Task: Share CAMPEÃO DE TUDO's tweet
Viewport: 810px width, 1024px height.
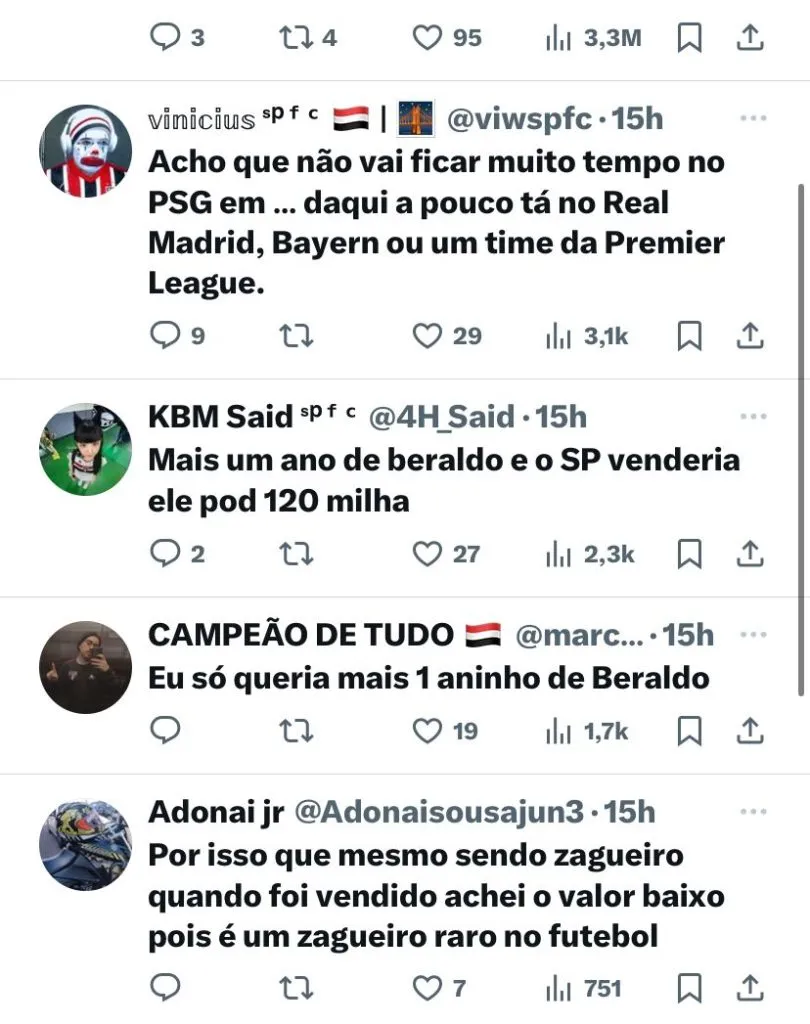Action: (750, 732)
